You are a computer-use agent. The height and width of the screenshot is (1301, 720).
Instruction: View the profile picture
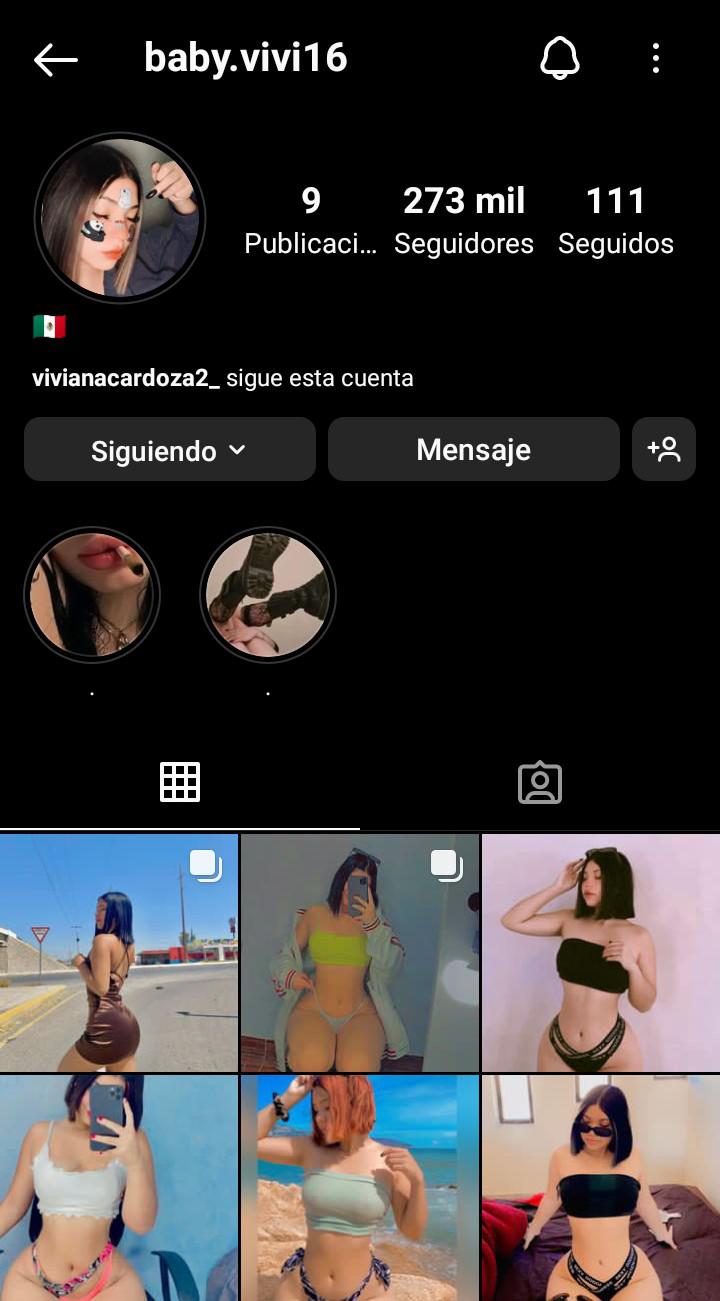(x=120, y=218)
